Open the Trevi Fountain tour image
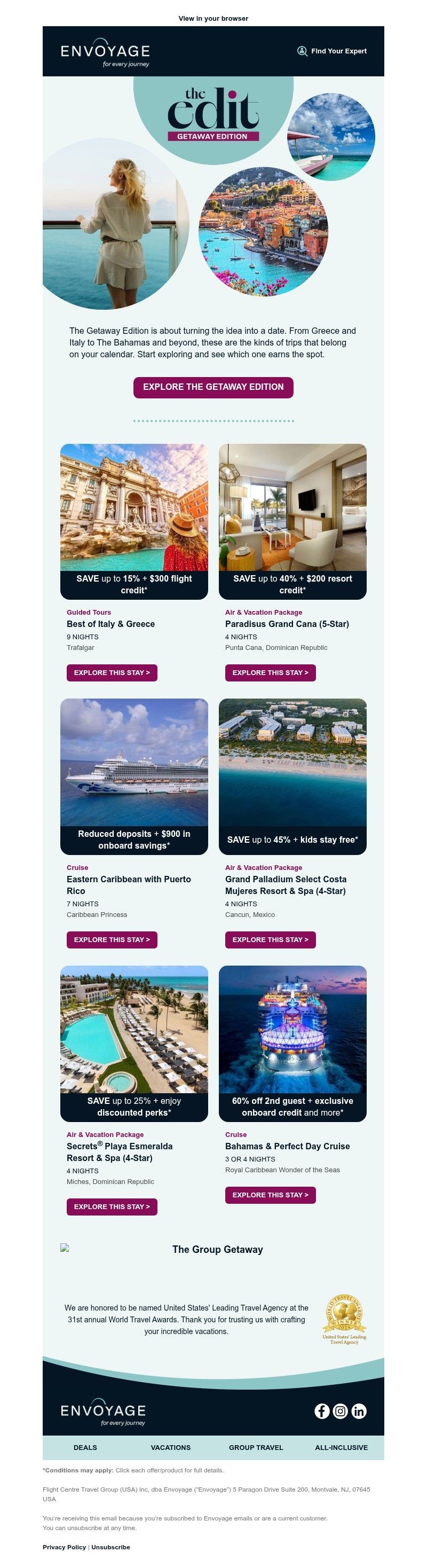This screenshot has width=427, height=1568. (134, 507)
